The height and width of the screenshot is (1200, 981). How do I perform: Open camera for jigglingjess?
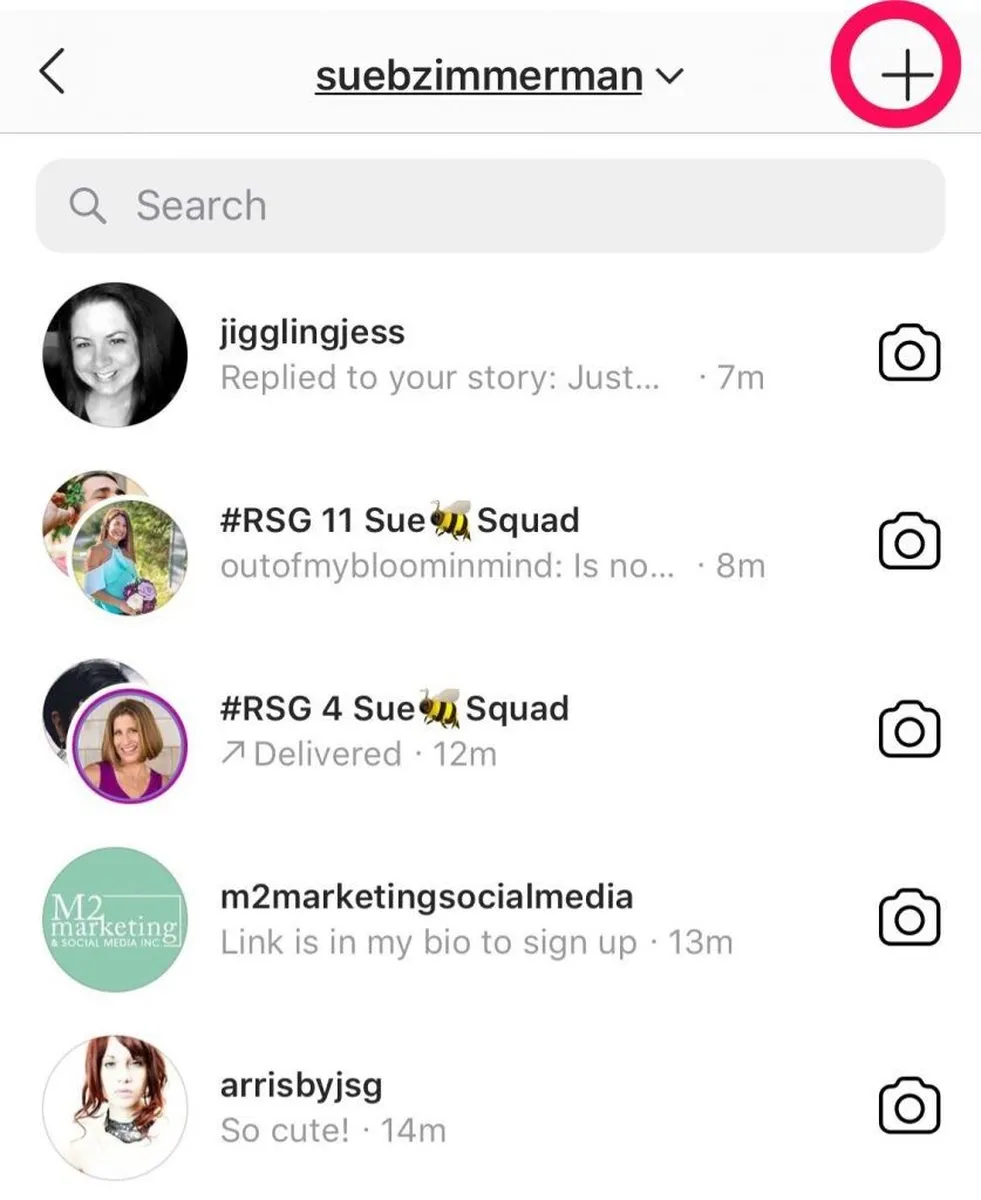click(908, 355)
